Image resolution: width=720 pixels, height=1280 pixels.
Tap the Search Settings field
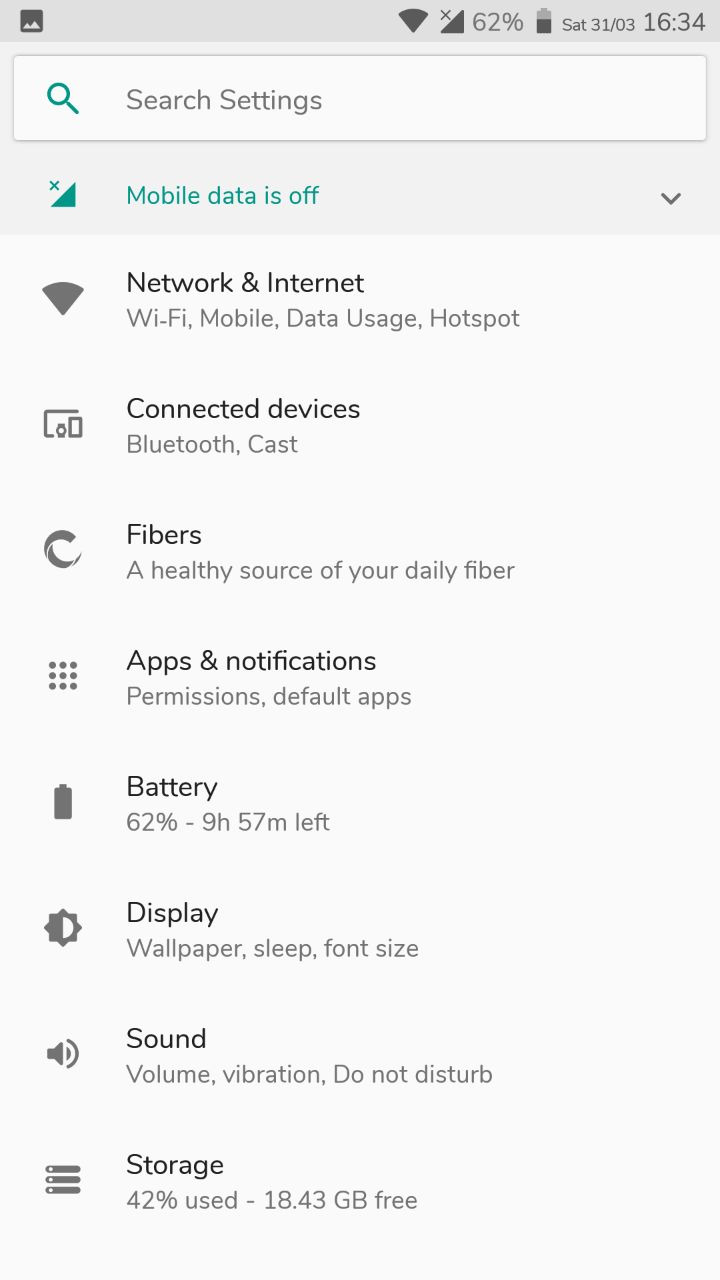click(360, 100)
